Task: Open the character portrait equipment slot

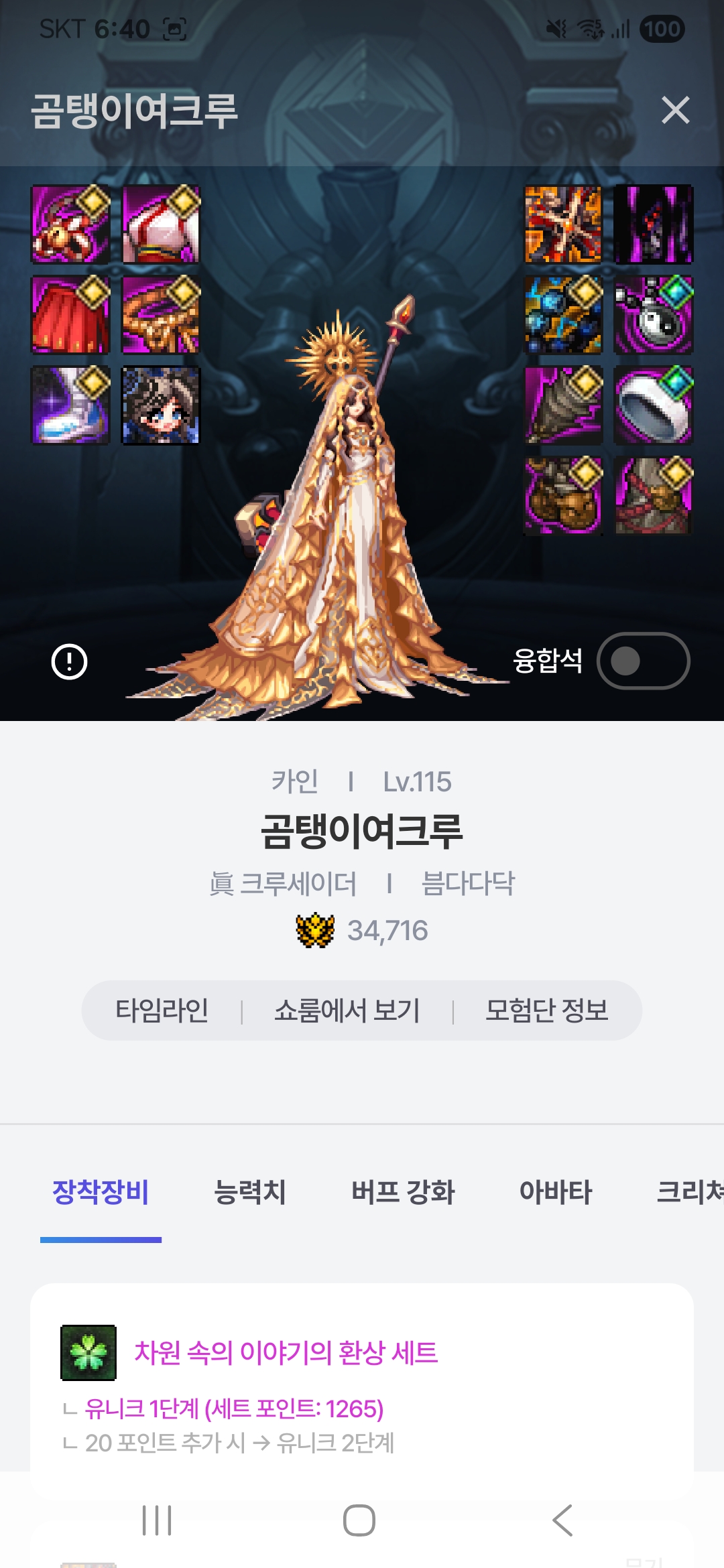Action: tap(161, 405)
